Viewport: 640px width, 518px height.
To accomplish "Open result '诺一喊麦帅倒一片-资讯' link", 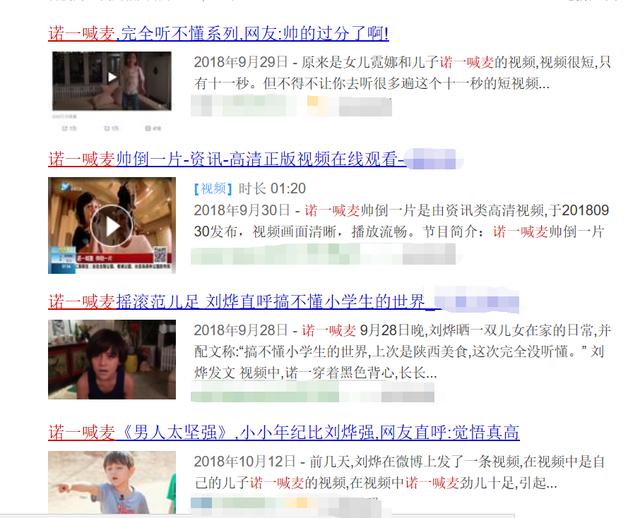I will tap(226, 159).
